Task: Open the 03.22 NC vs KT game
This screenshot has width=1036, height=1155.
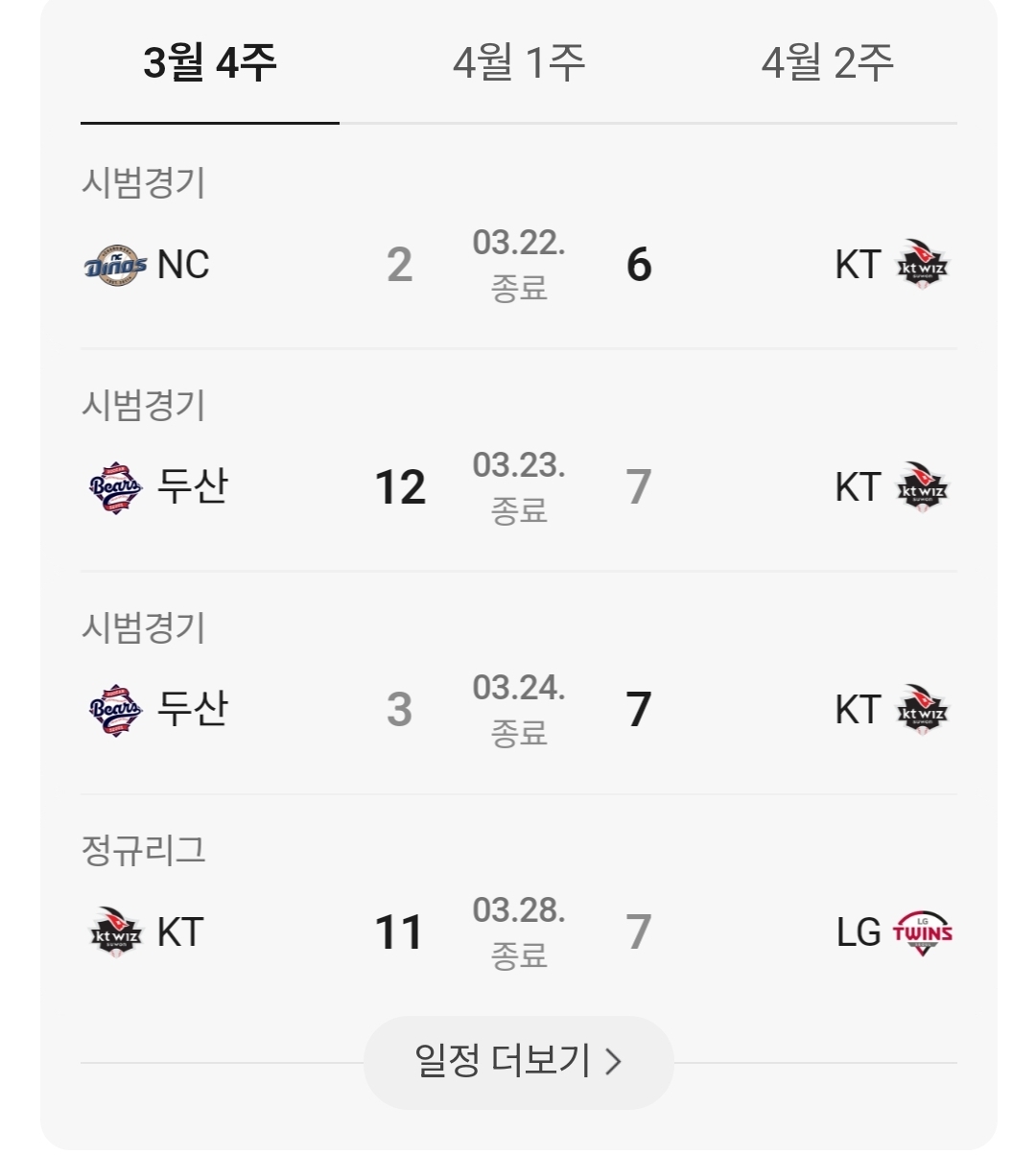Action: 518,265
